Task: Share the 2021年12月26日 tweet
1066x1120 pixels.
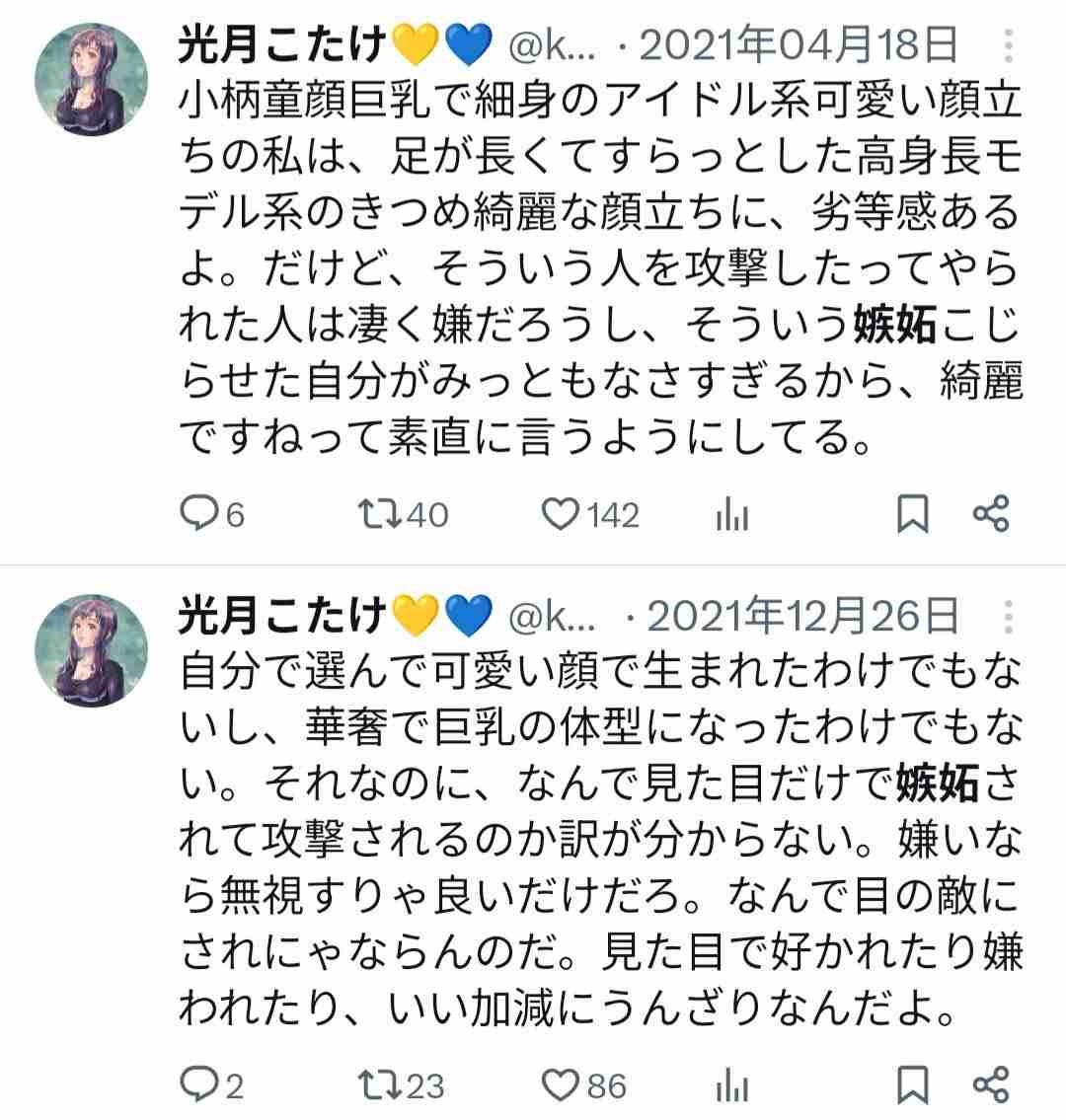Action: click(x=991, y=1084)
